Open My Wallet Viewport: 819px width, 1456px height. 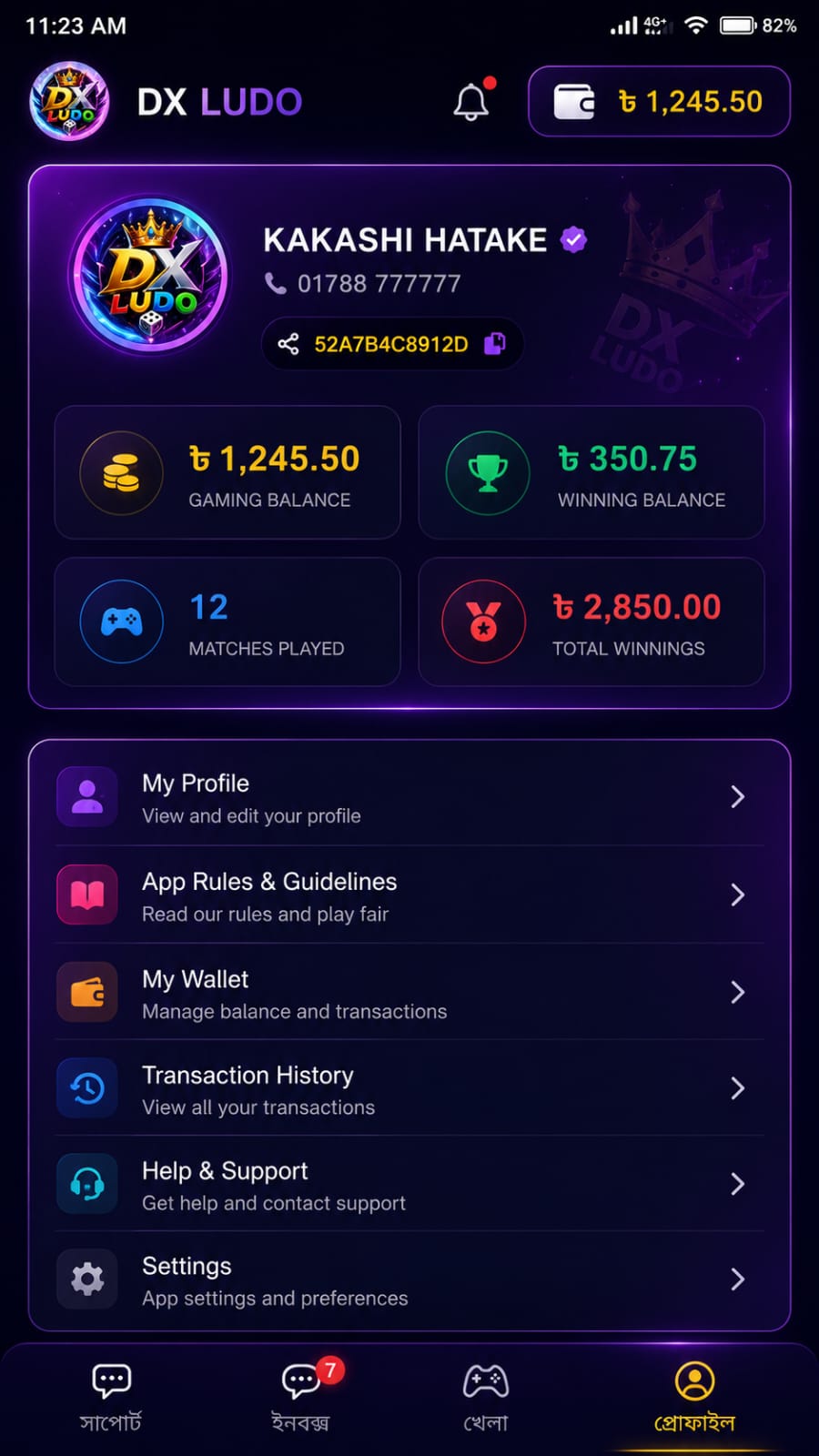409,993
